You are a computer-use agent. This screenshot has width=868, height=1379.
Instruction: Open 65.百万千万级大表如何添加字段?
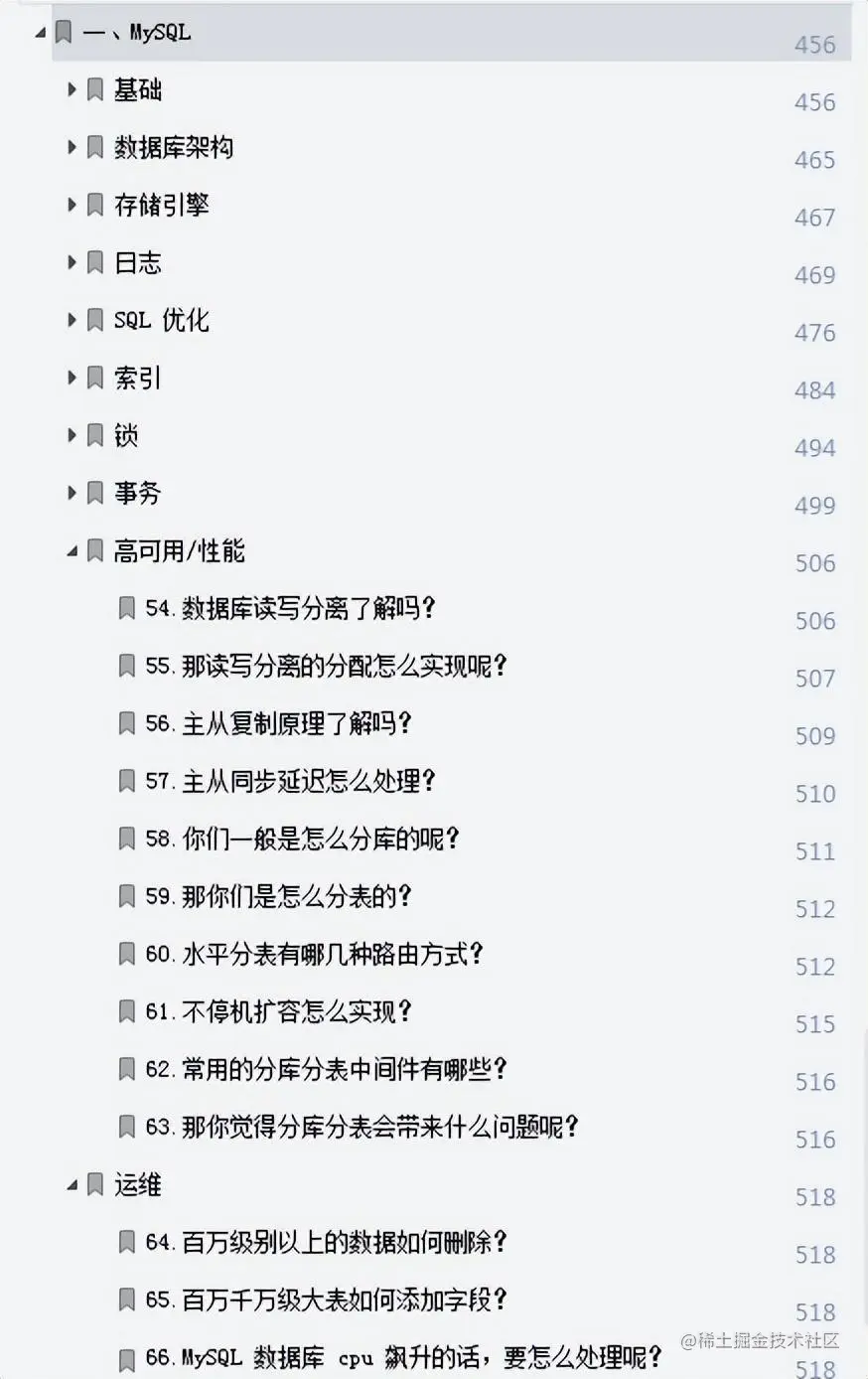(x=326, y=1300)
